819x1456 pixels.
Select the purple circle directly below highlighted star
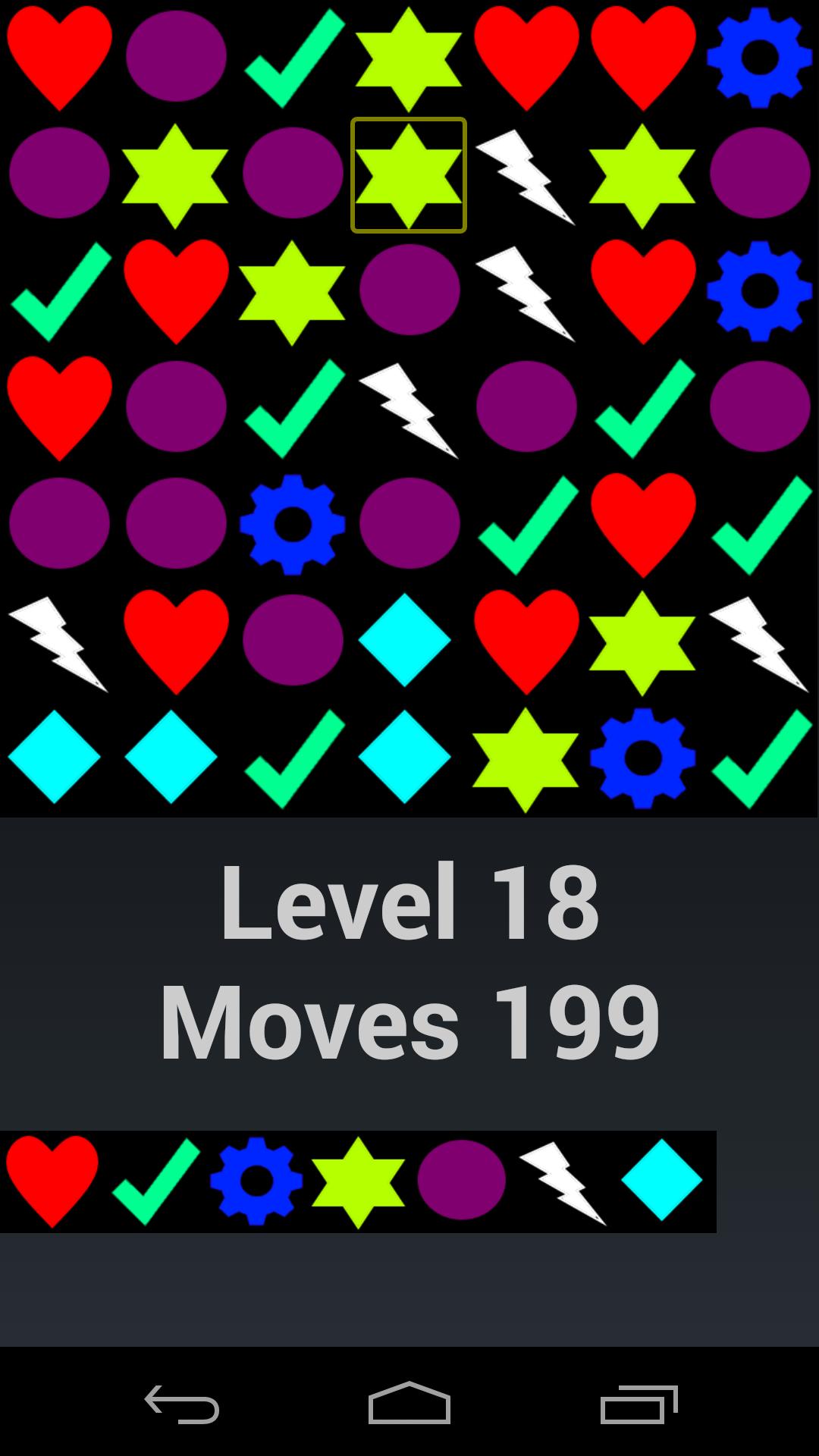(409, 290)
